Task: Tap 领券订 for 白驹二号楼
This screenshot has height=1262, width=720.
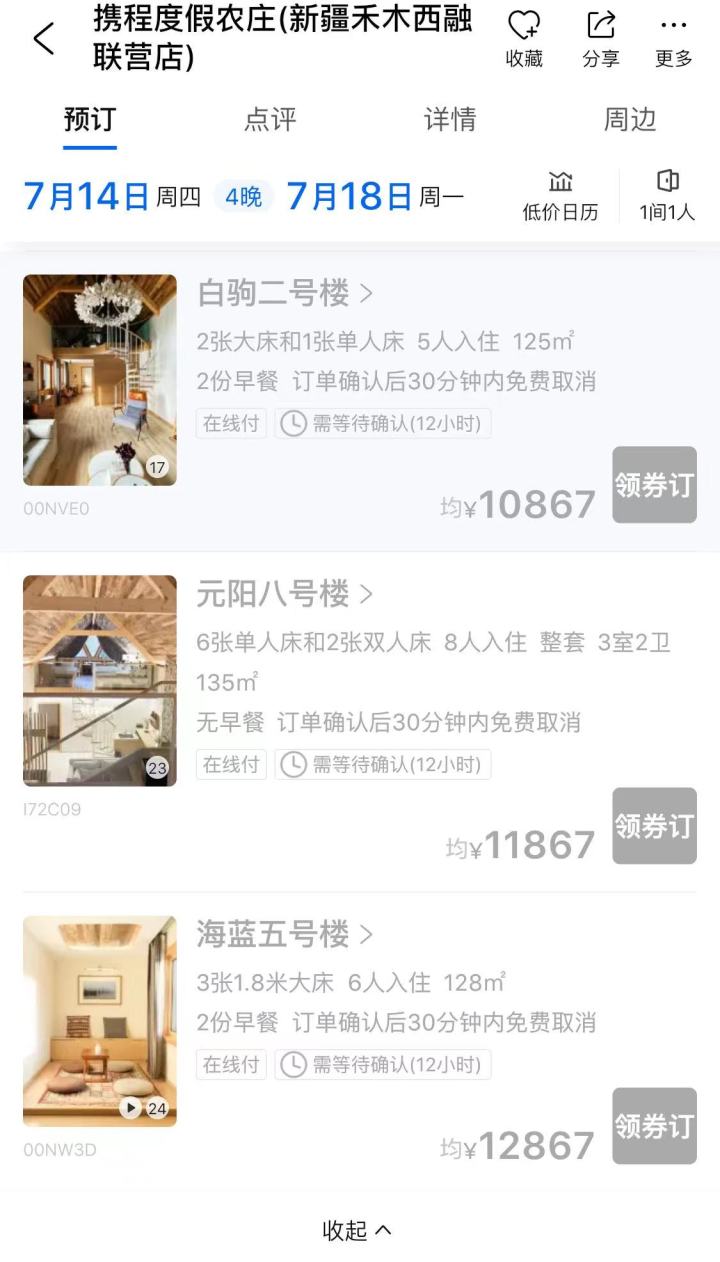Action: tap(654, 485)
